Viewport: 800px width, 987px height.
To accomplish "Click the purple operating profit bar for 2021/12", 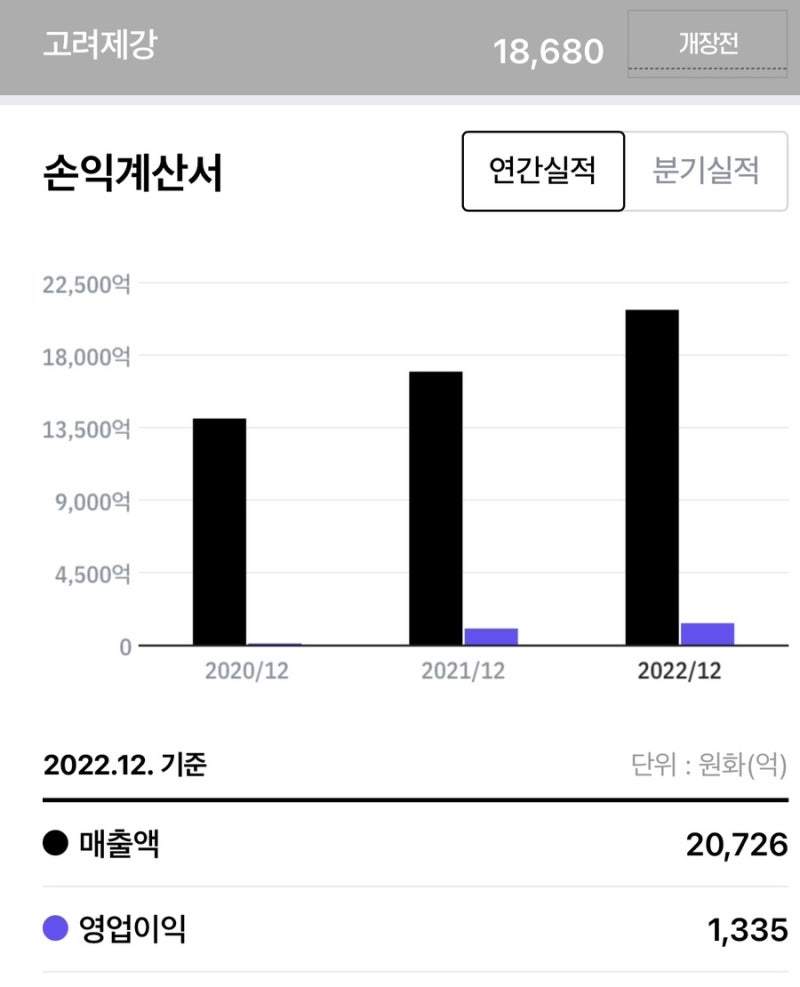I will (489, 635).
